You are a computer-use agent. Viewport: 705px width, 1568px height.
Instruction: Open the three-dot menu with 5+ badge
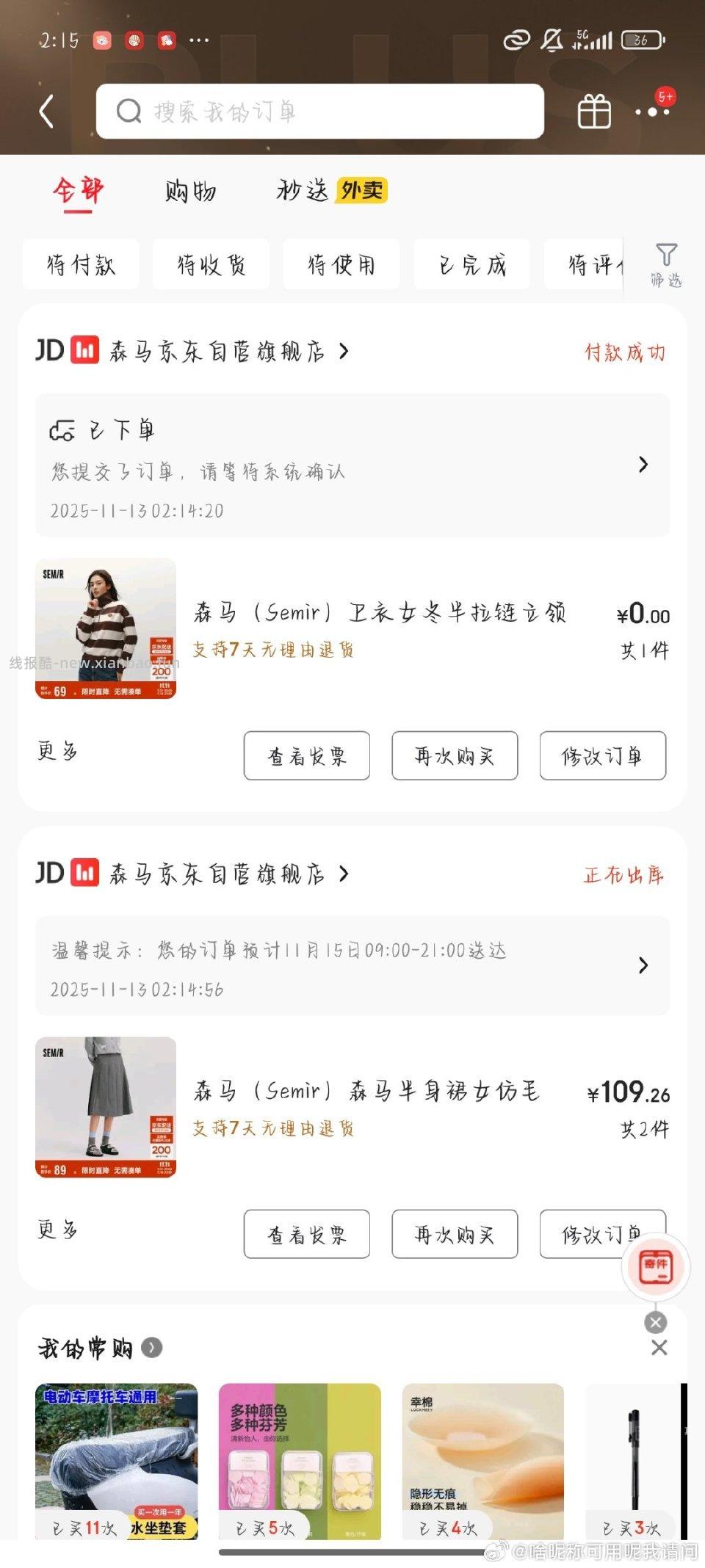tap(652, 112)
